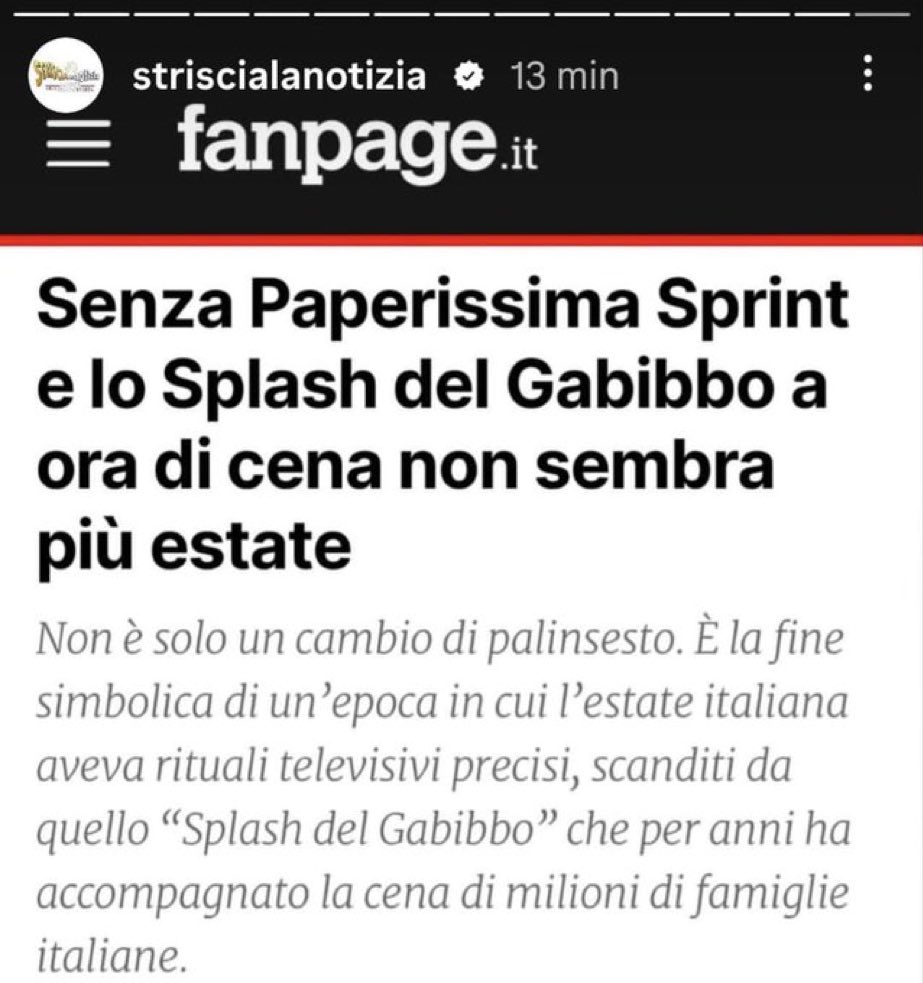The width and height of the screenshot is (923, 983).
Task: Tap the striscialanotizia profile avatar
Action: click(71, 79)
